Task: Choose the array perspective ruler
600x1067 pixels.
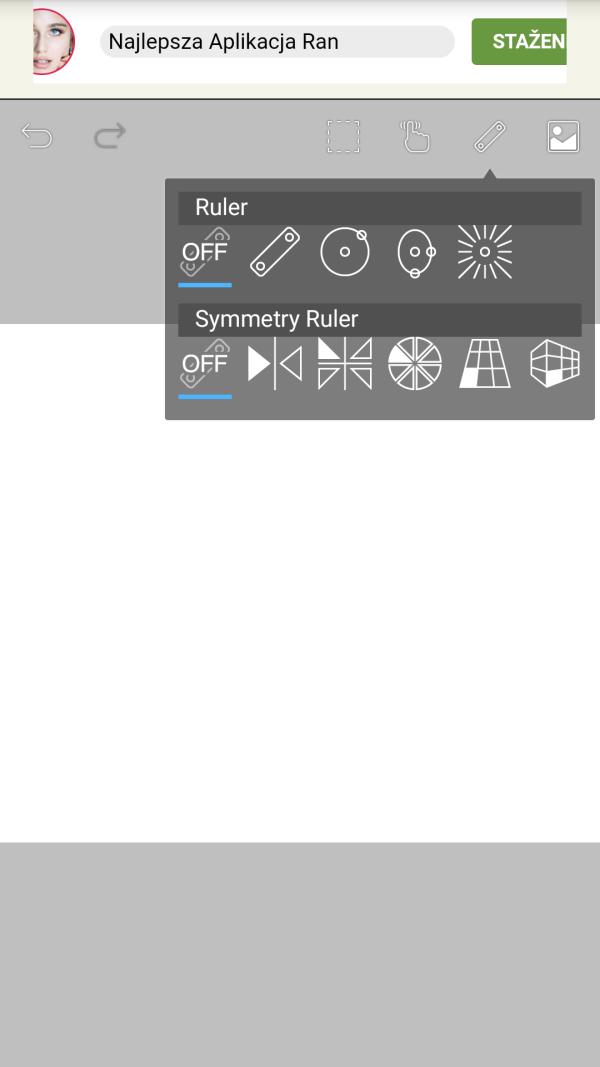Action: point(485,364)
